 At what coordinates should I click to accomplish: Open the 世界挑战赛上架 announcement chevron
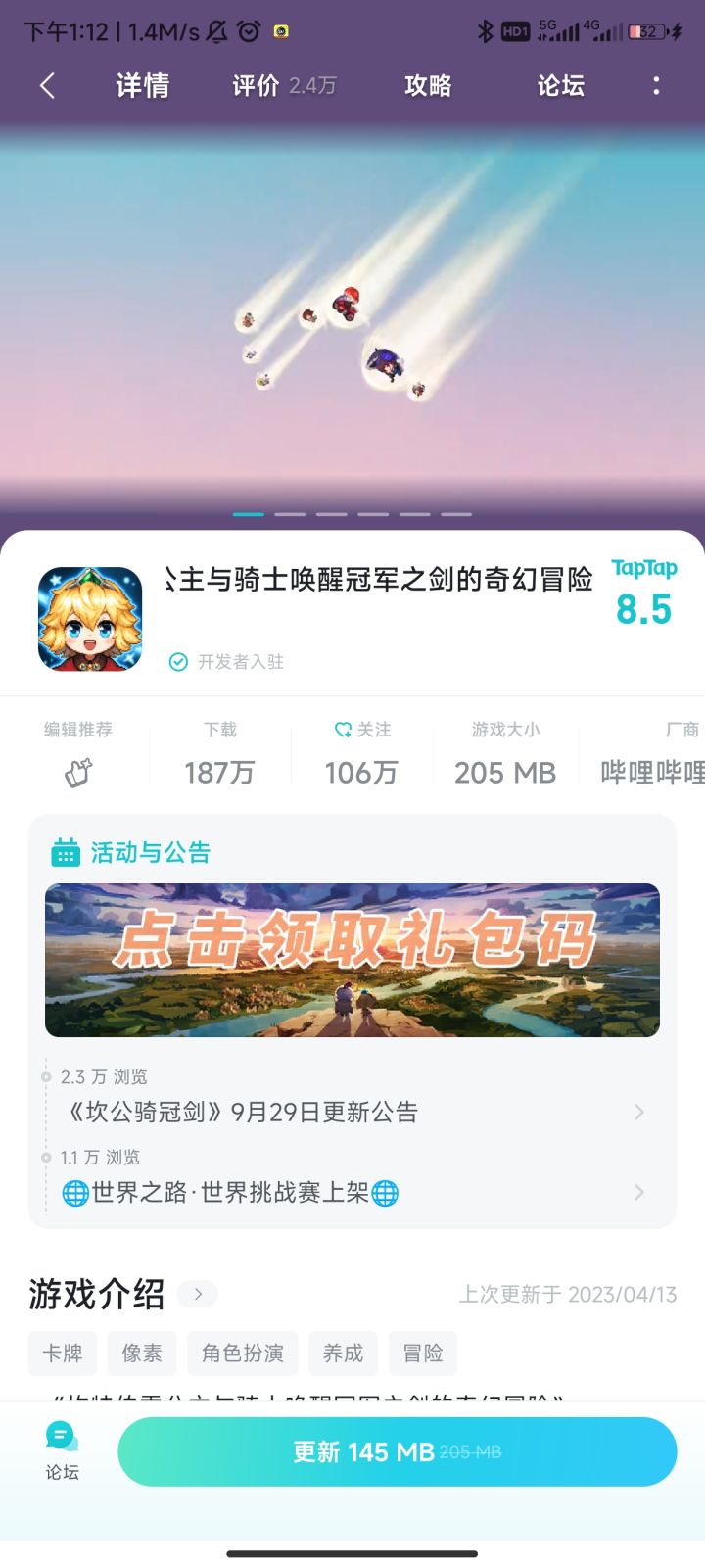[639, 1192]
